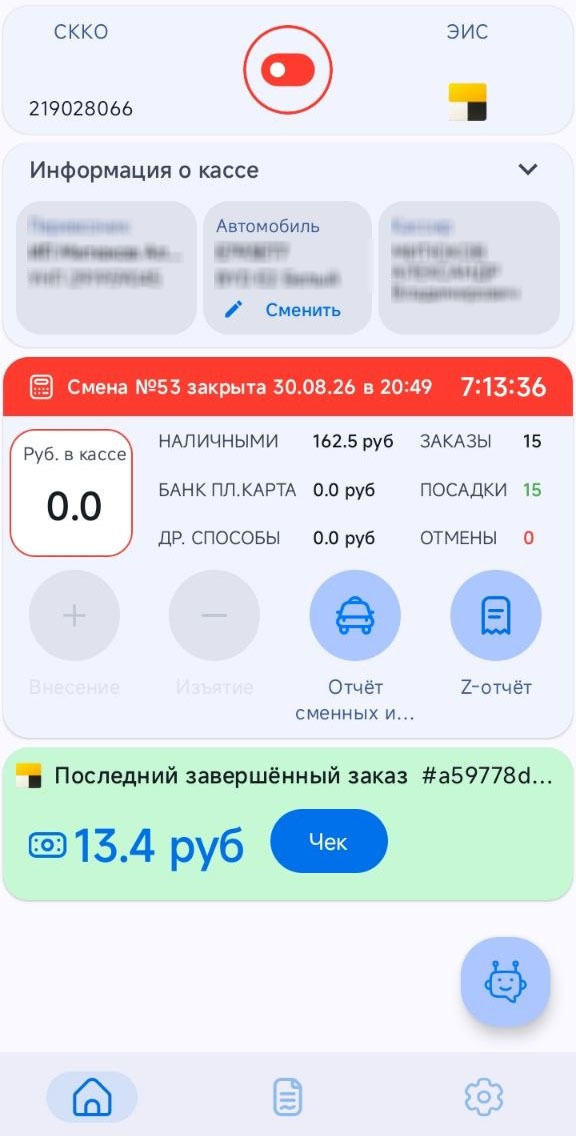The image size is (576, 1136).
Task: Open the Отчёт сменных итогов report
Action: point(355,615)
